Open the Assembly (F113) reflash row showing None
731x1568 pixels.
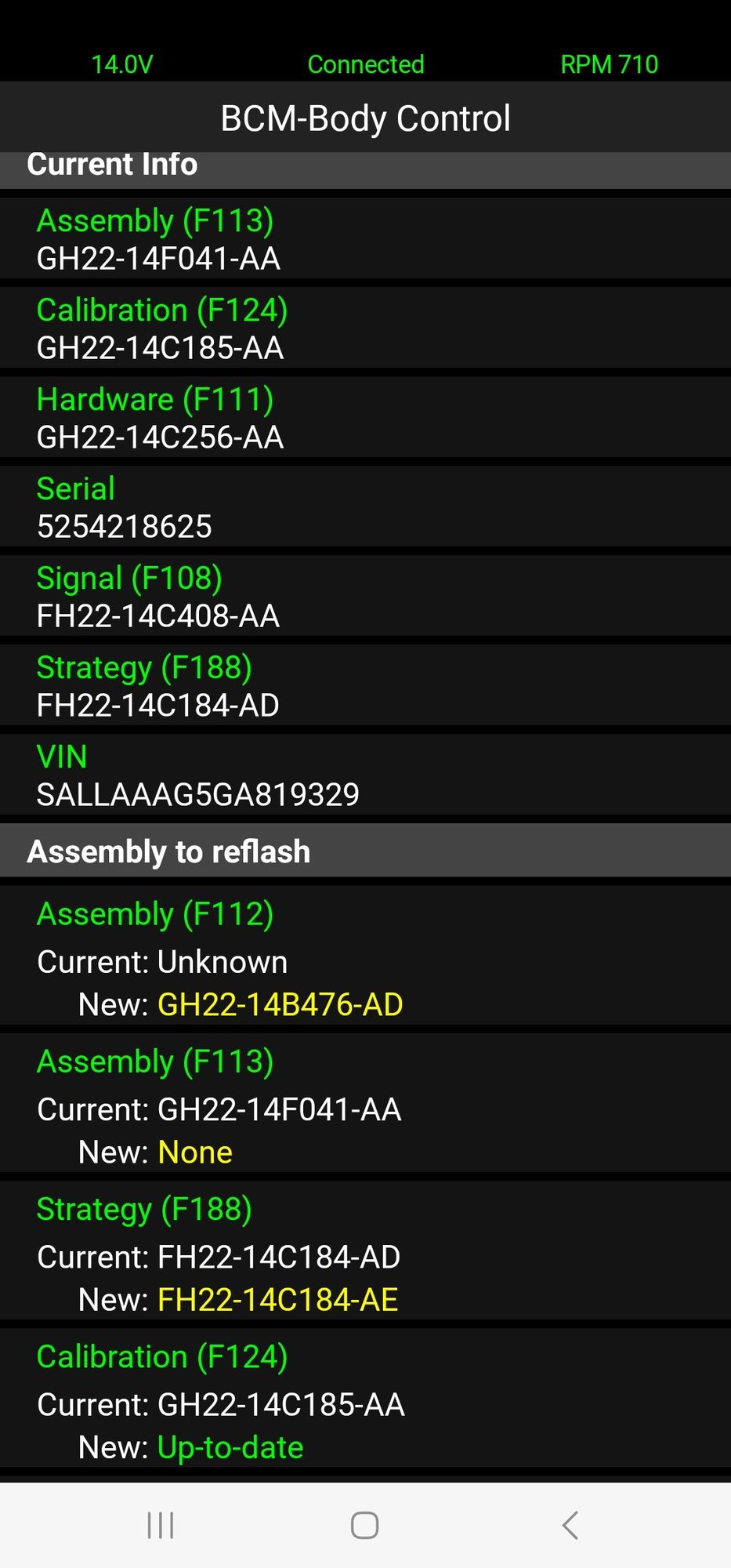coord(365,1105)
